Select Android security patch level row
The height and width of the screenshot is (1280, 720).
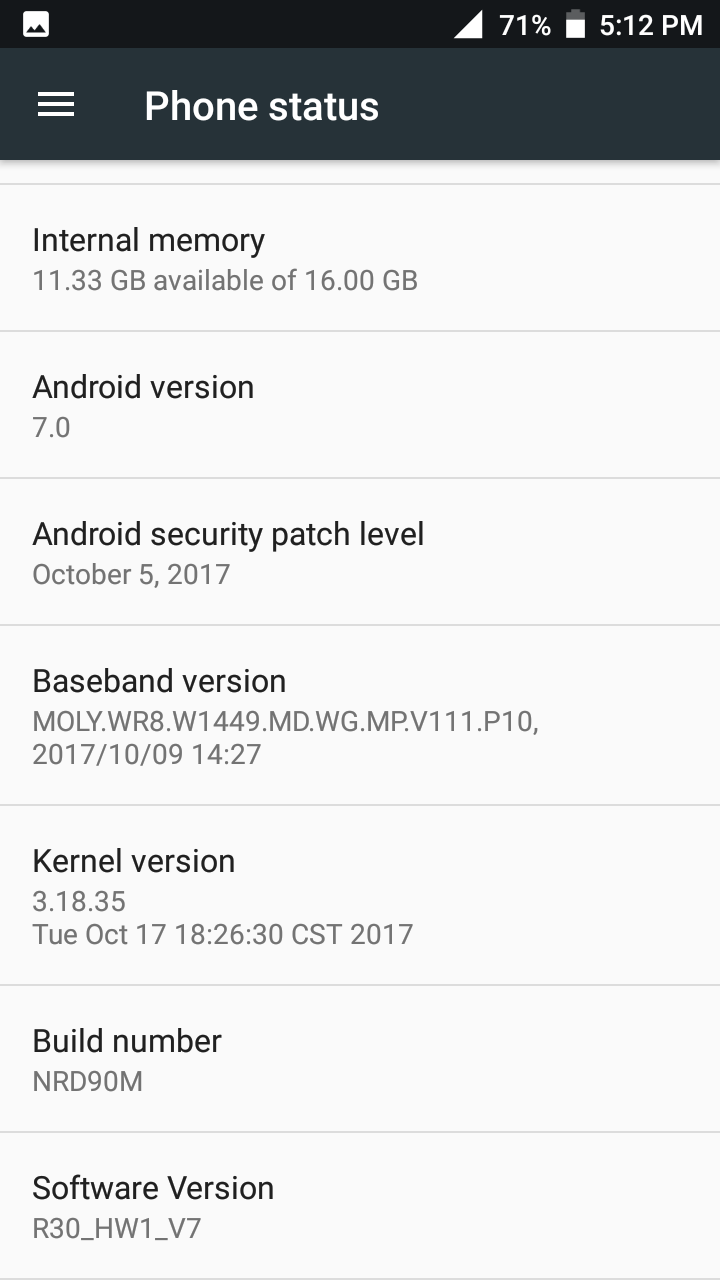pyautogui.click(x=360, y=552)
